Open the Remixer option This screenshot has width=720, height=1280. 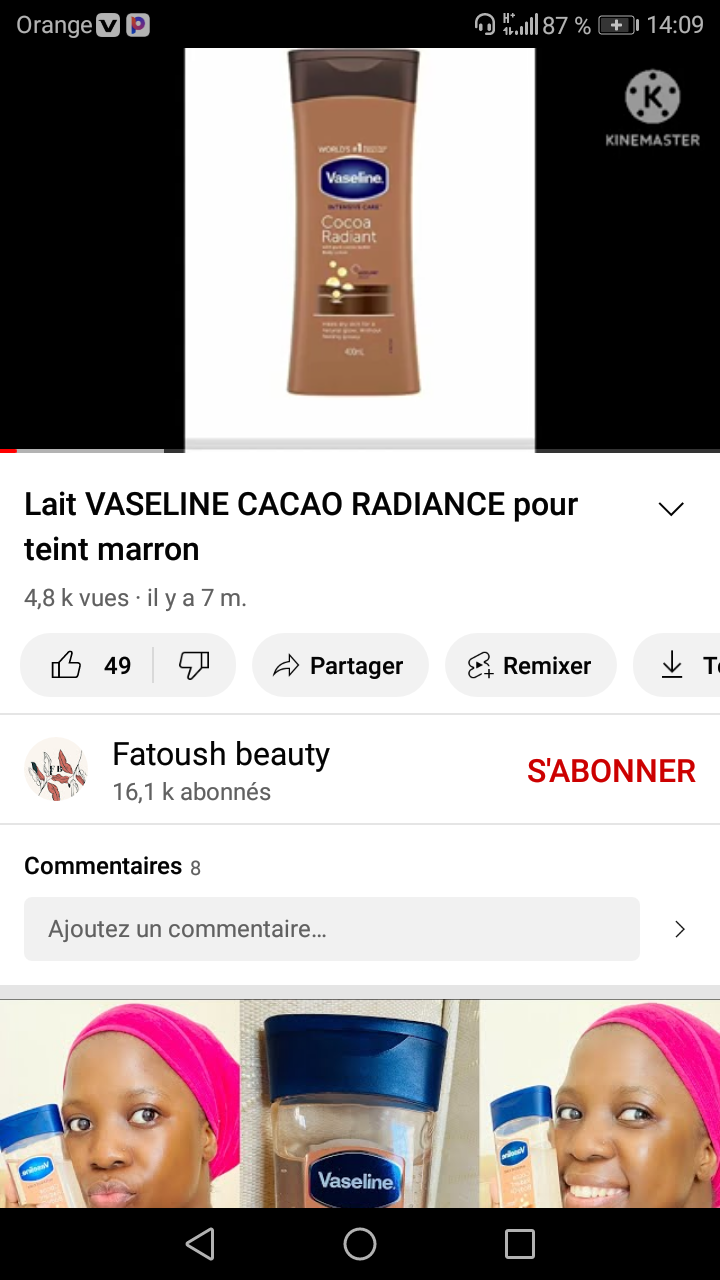tap(530, 665)
